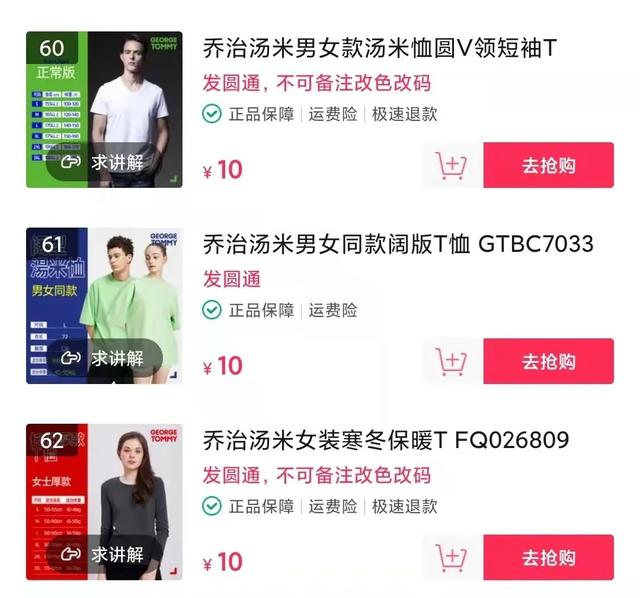Request 求讲解 for product number 62

tap(104, 554)
